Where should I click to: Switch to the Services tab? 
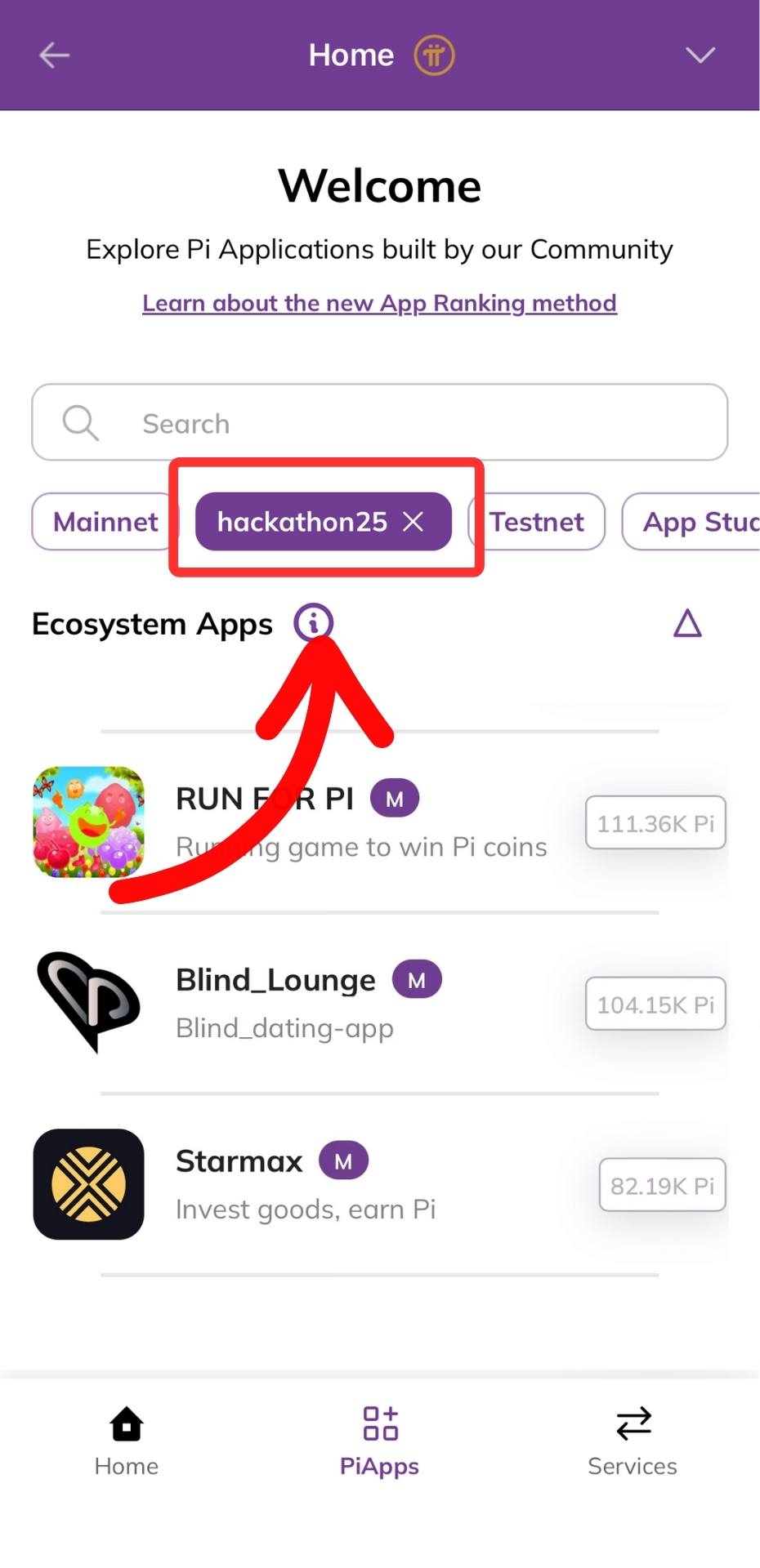(x=633, y=1441)
